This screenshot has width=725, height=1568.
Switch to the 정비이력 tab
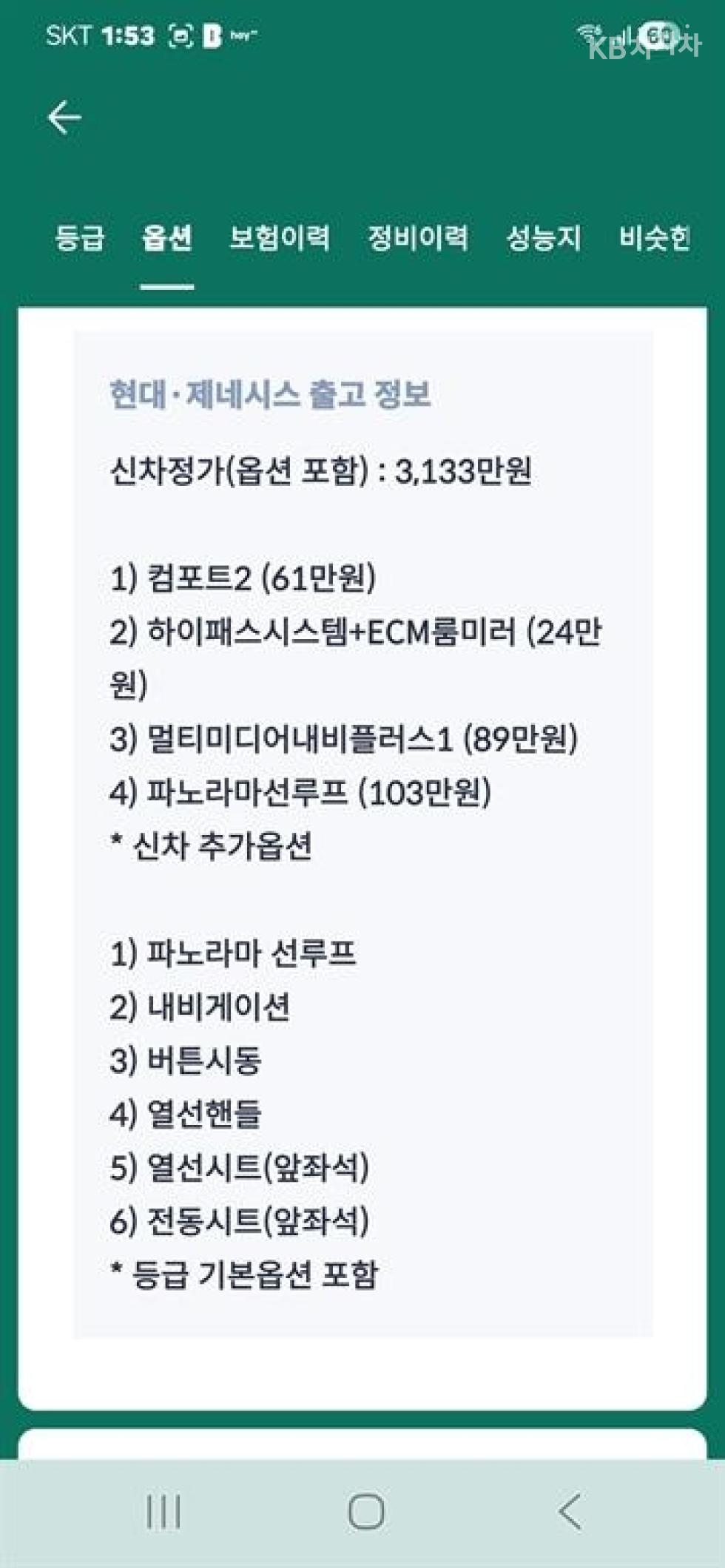click(418, 238)
